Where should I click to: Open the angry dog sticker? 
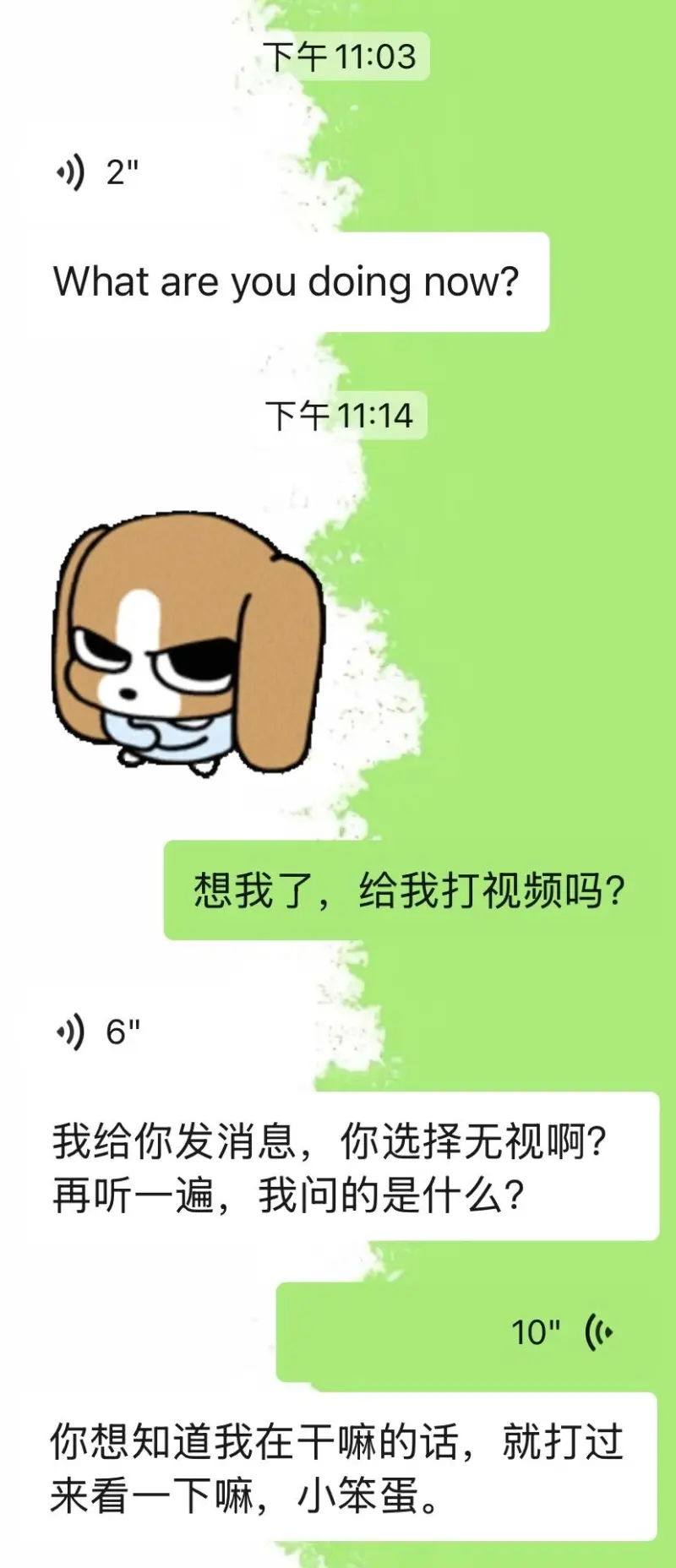point(188,644)
